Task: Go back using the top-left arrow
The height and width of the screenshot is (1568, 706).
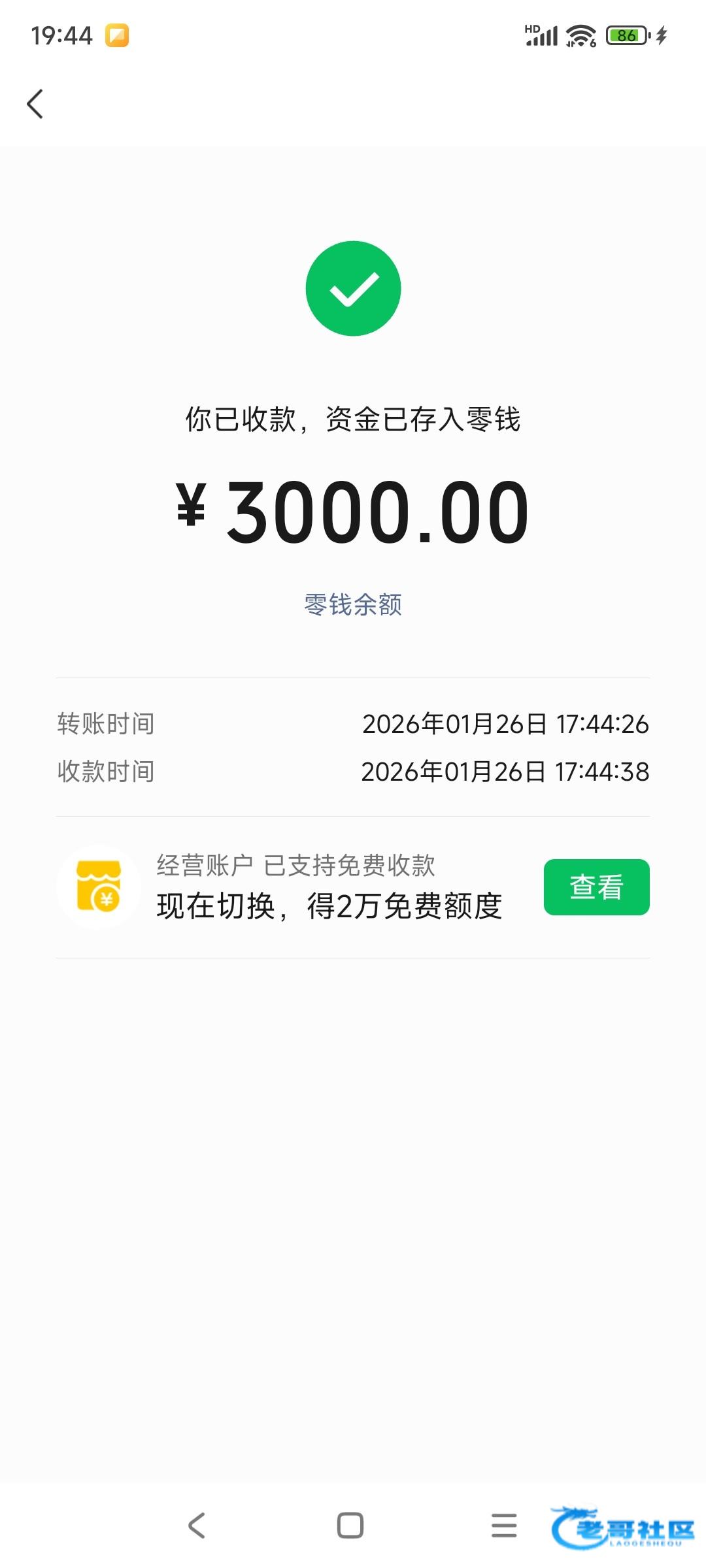Action: [35, 105]
